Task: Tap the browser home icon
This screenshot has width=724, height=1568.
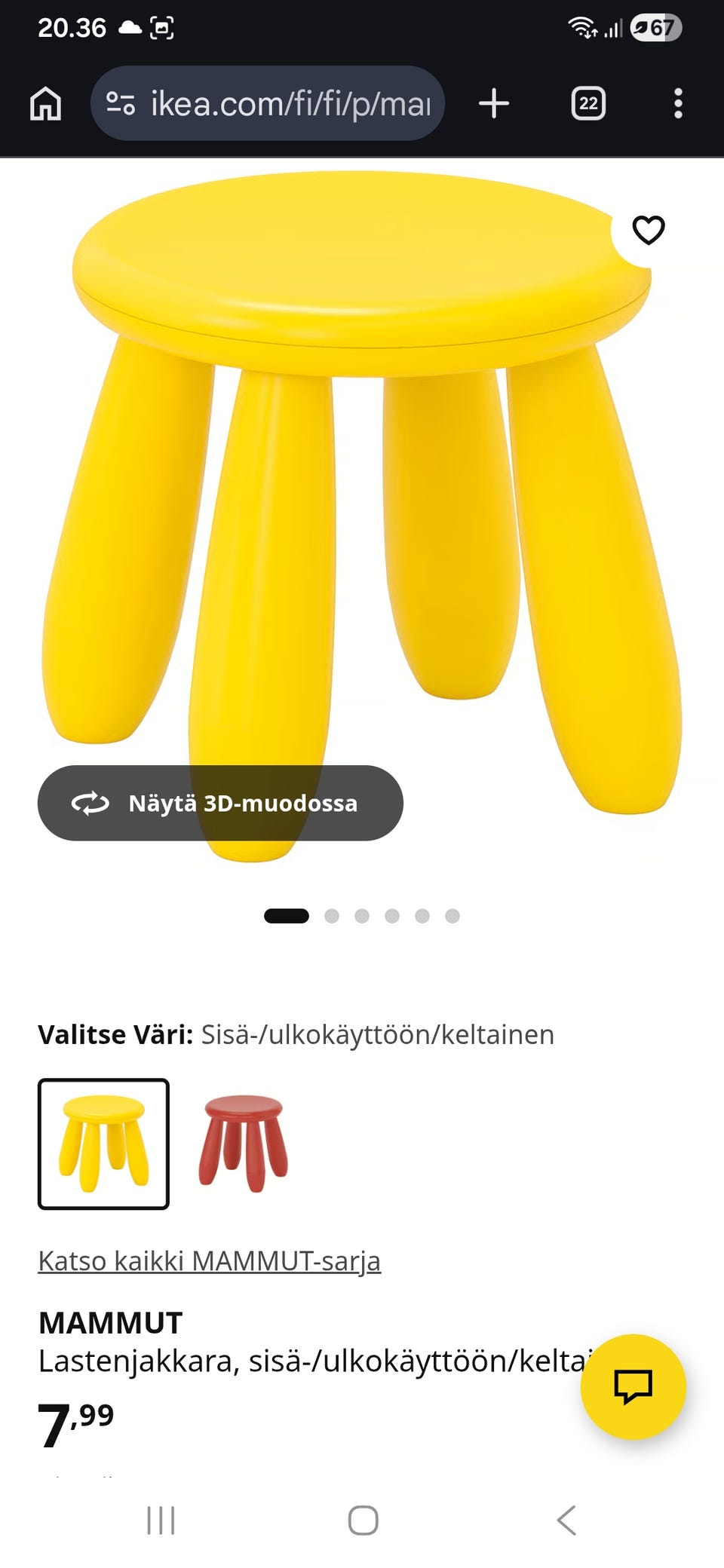Action: [x=45, y=103]
